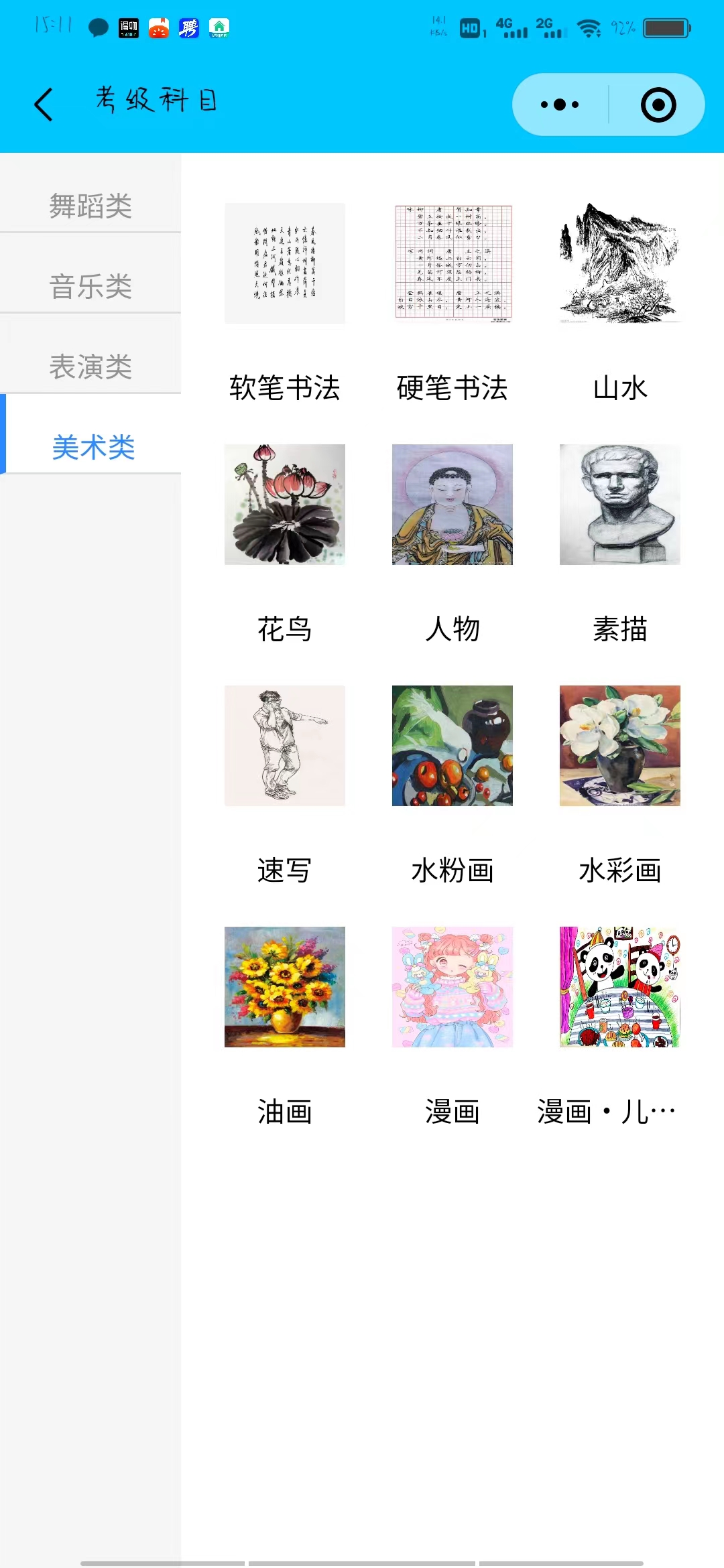
Task: Open the mini program more options menu
Action: click(x=560, y=105)
